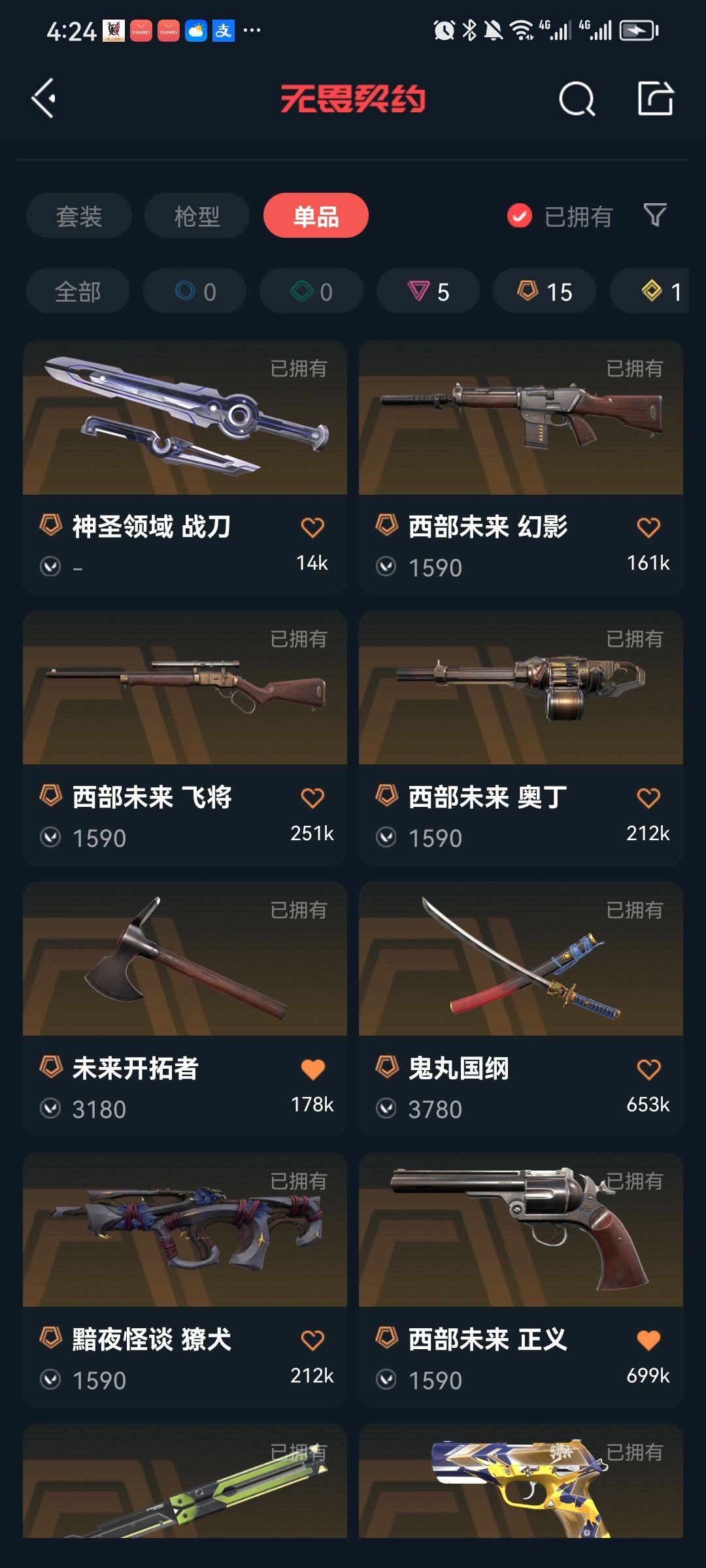Screen dimensions: 706x1568
Task: Share this page via share icon
Action: tap(656, 99)
